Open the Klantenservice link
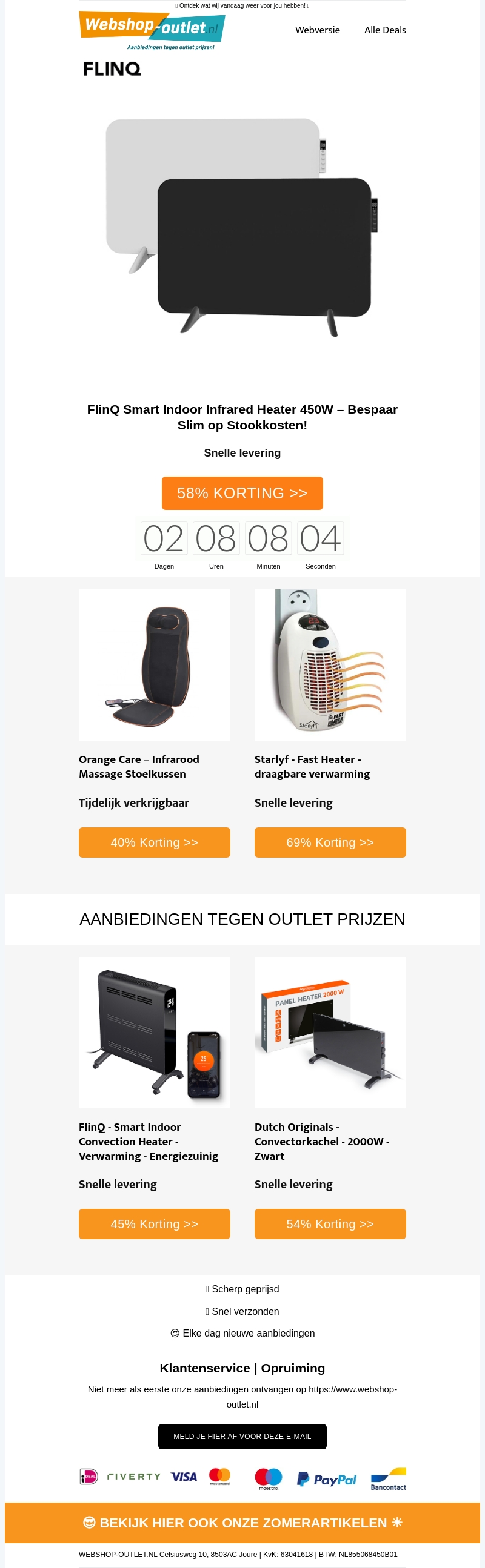Image resolution: width=485 pixels, height=1568 pixels. click(204, 1368)
